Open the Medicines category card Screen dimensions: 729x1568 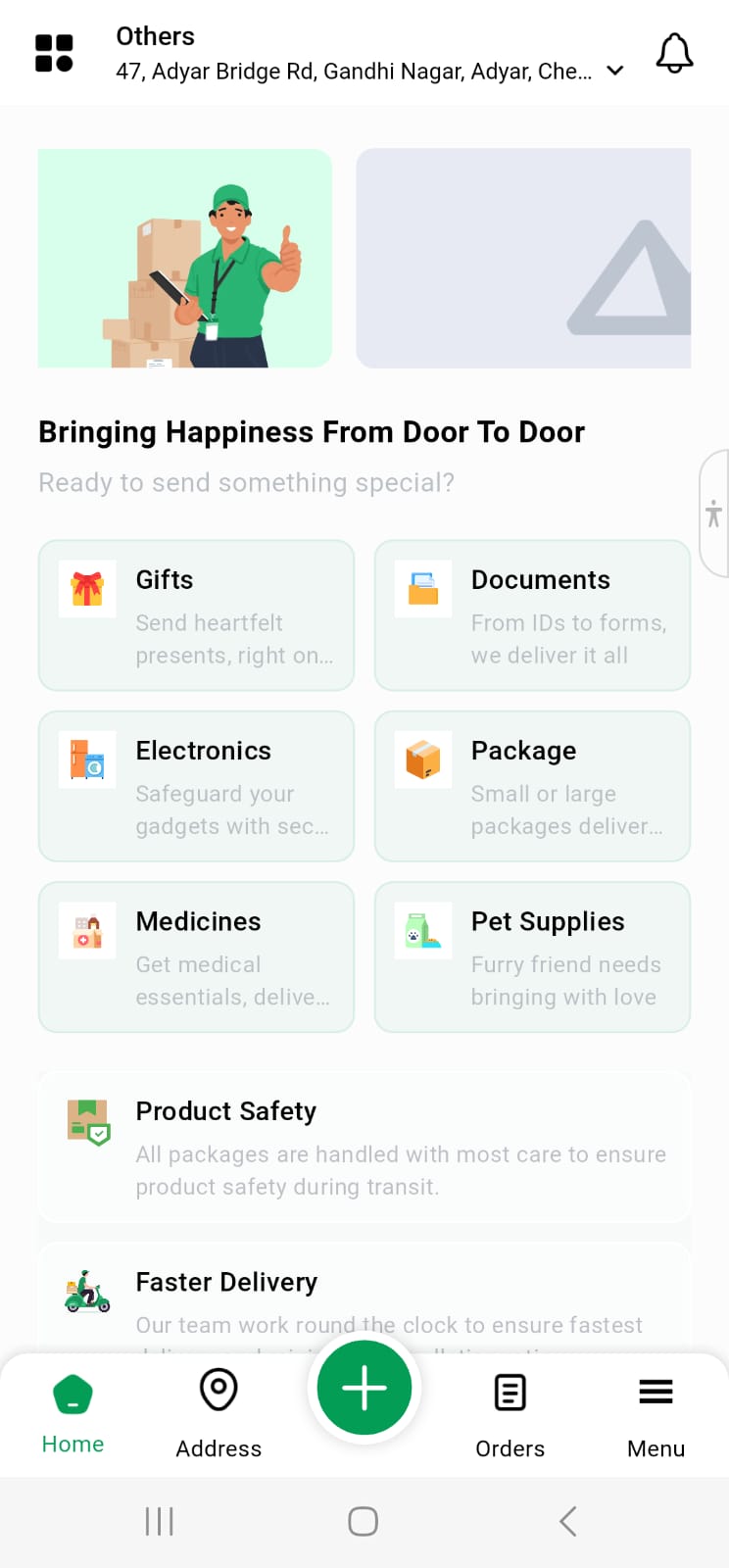point(196,957)
